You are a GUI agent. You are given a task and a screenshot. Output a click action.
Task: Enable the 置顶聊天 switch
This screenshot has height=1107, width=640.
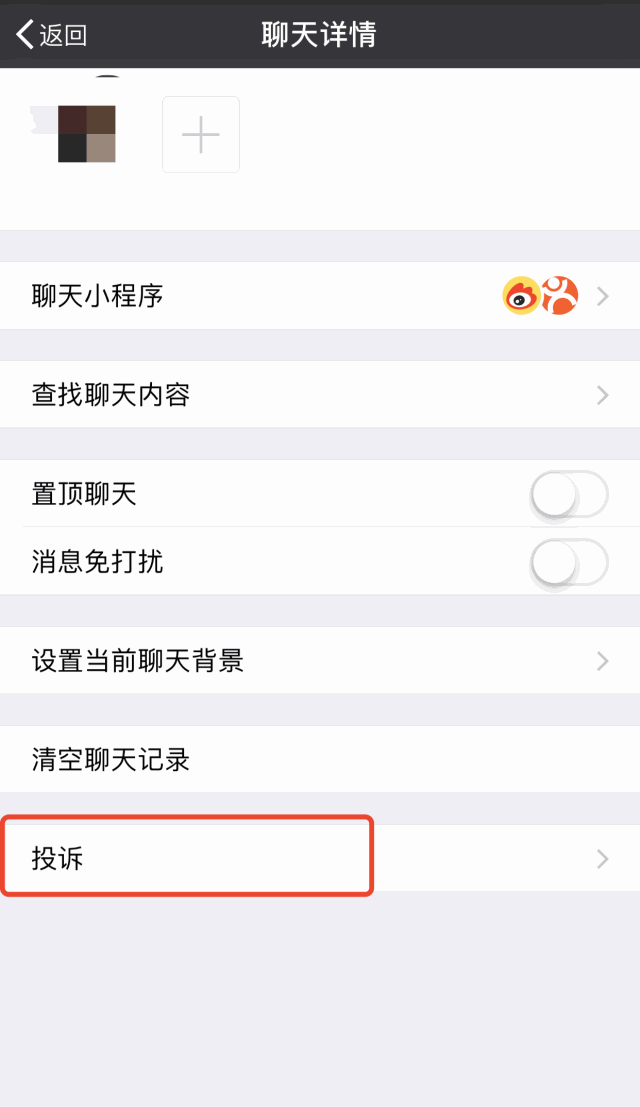pyautogui.click(x=569, y=494)
